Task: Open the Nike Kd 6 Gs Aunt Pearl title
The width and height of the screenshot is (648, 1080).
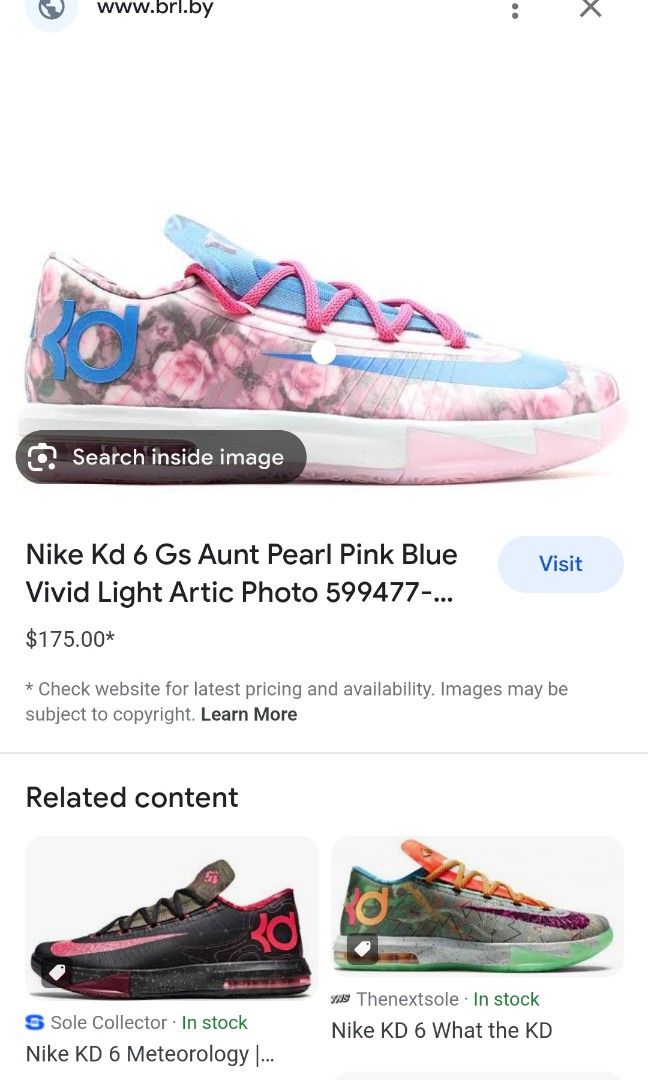Action: pos(241,573)
